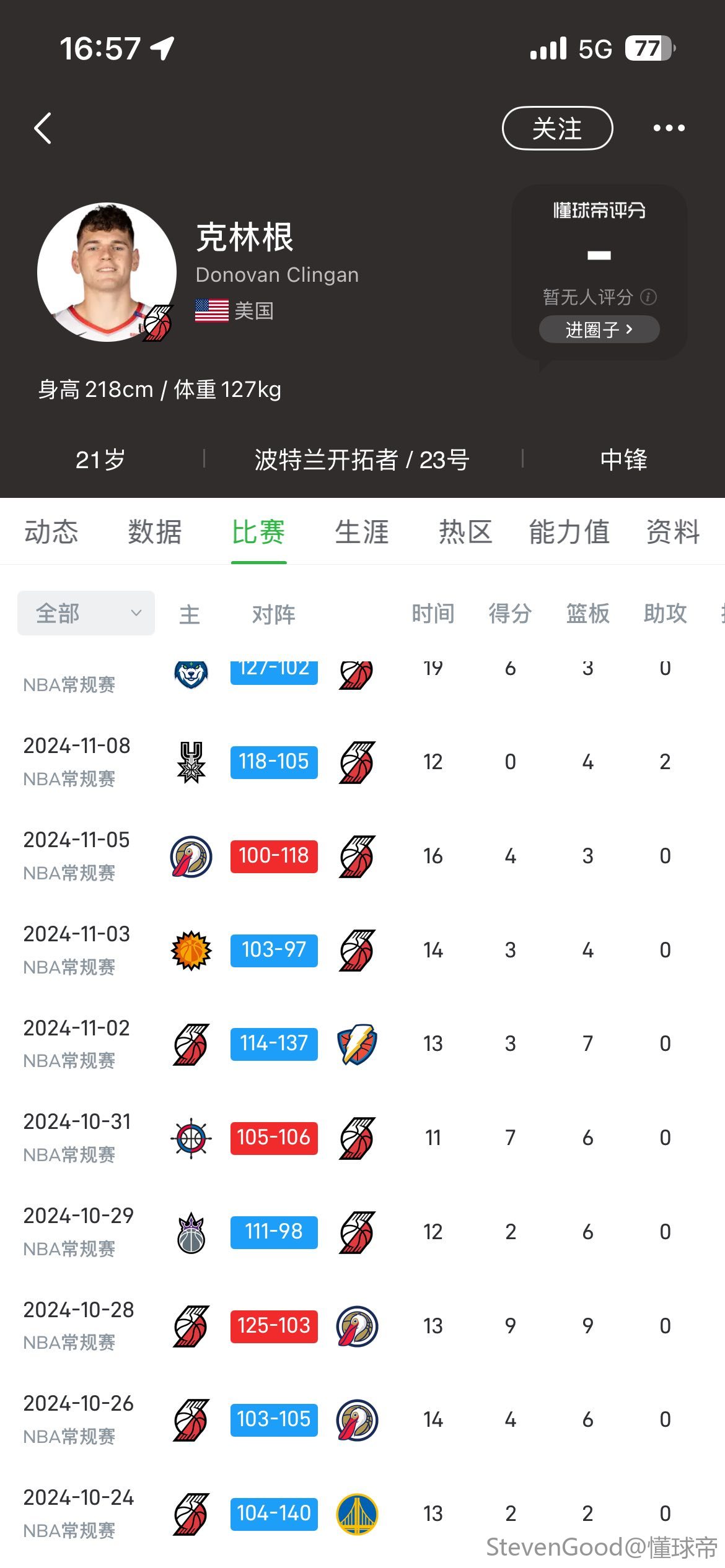
Task: Switch to the 数据 tab
Action: pyautogui.click(x=155, y=532)
